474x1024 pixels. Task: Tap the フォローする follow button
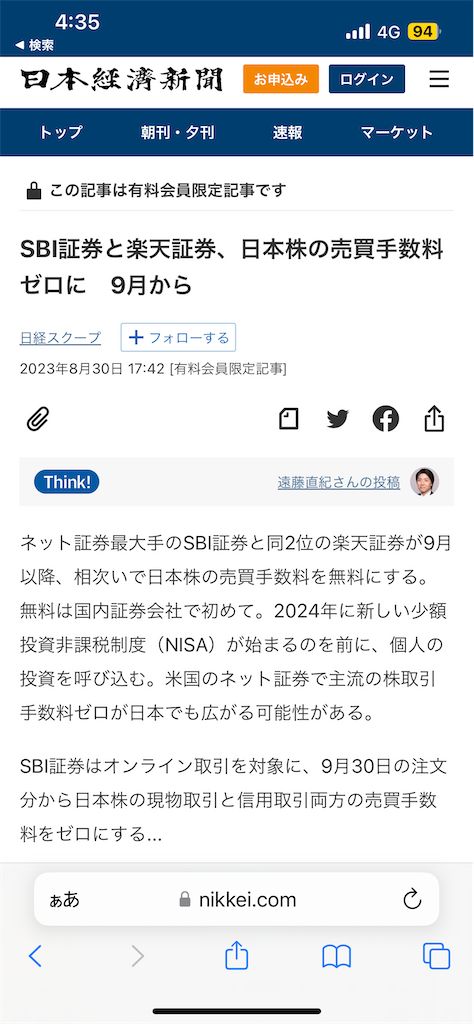click(x=178, y=338)
